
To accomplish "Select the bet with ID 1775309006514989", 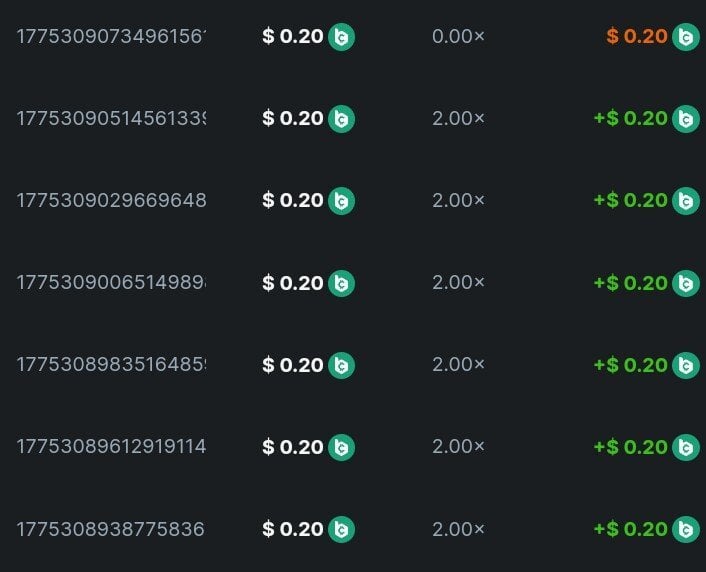I will 111,283.
